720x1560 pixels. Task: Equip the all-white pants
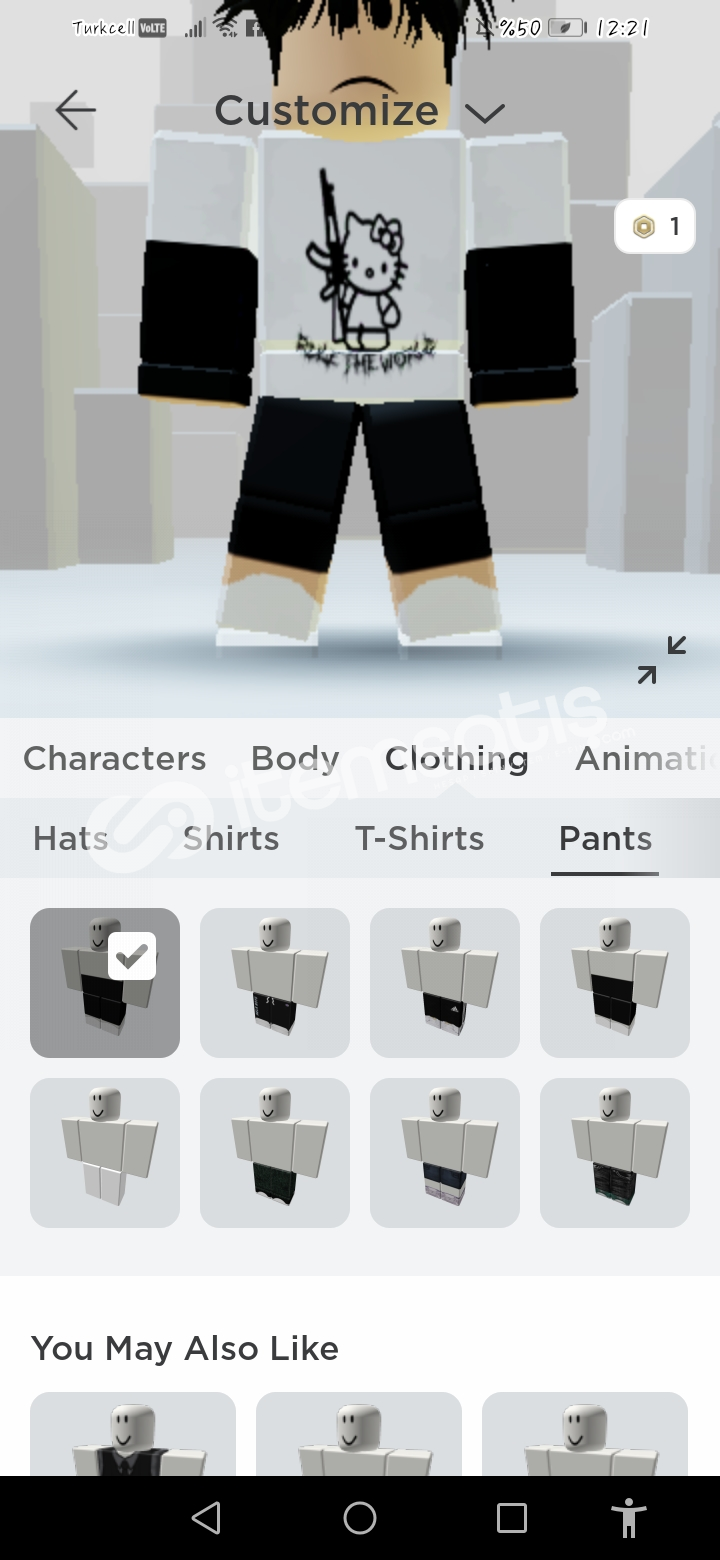tap(105, 1153)
